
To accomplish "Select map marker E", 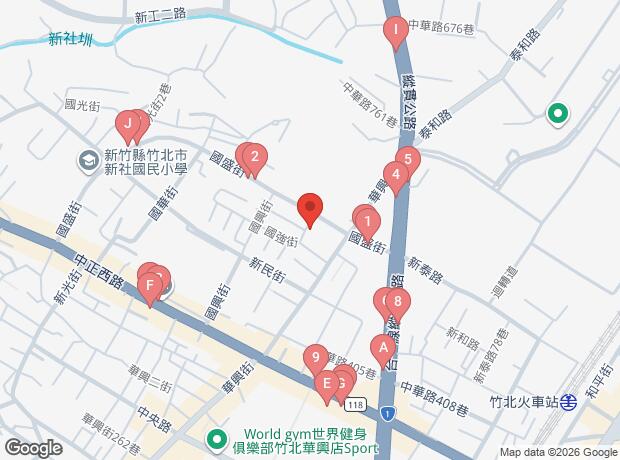I will (325, 383).
